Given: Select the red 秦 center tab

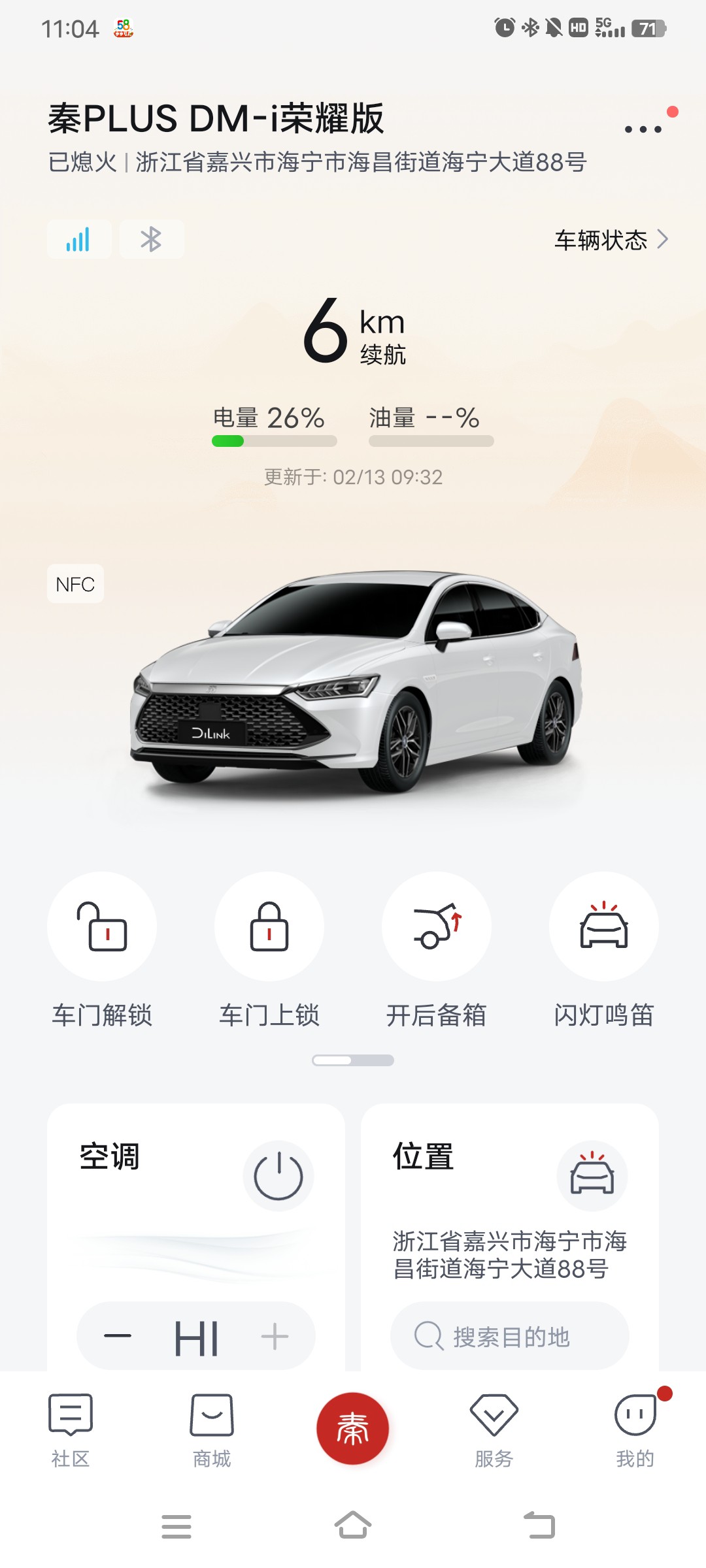Looking at the screenshot, I should (353, 1428).
